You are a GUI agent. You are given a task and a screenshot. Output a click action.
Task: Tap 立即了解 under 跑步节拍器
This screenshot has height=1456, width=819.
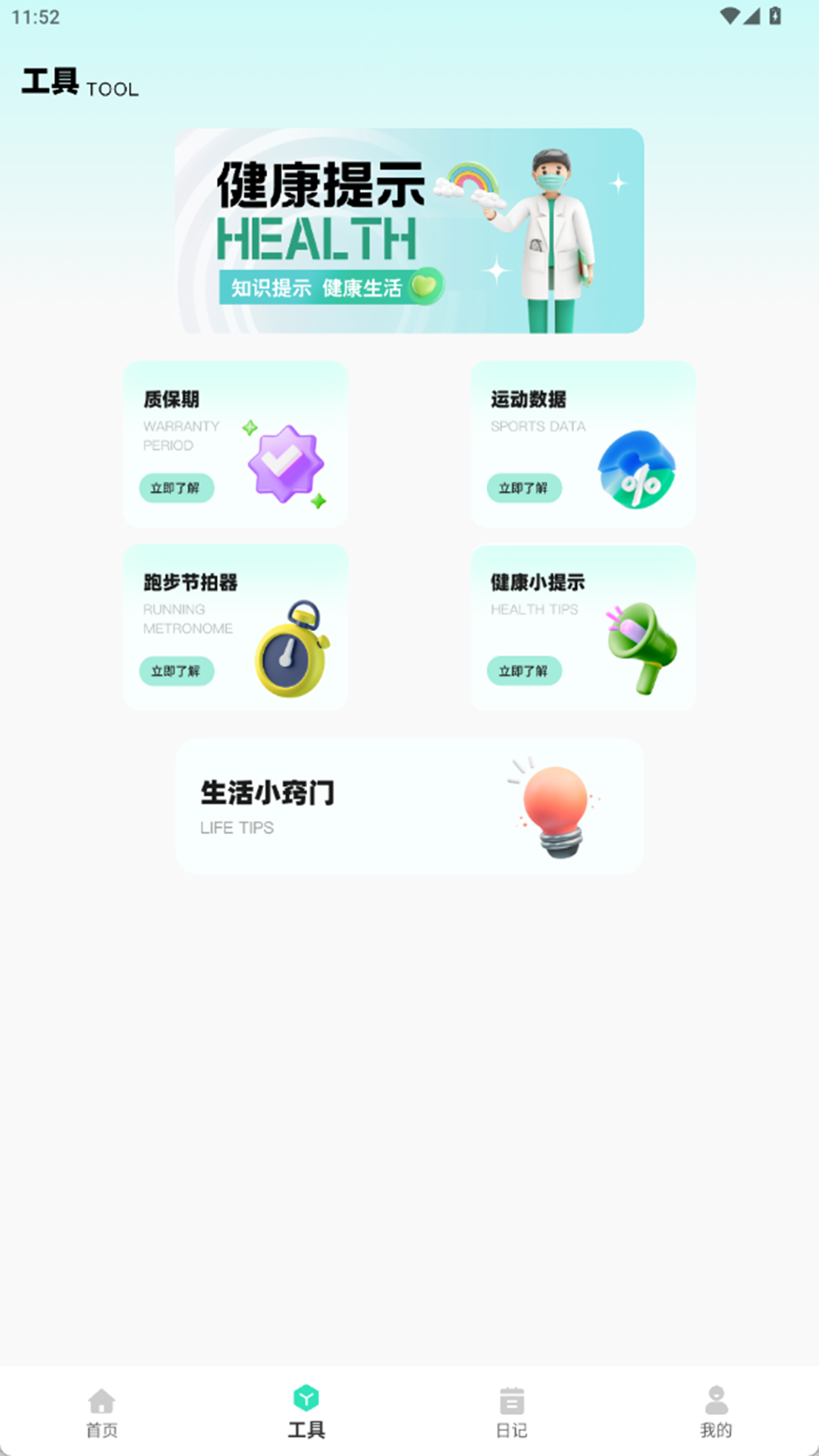pos(177,672)
